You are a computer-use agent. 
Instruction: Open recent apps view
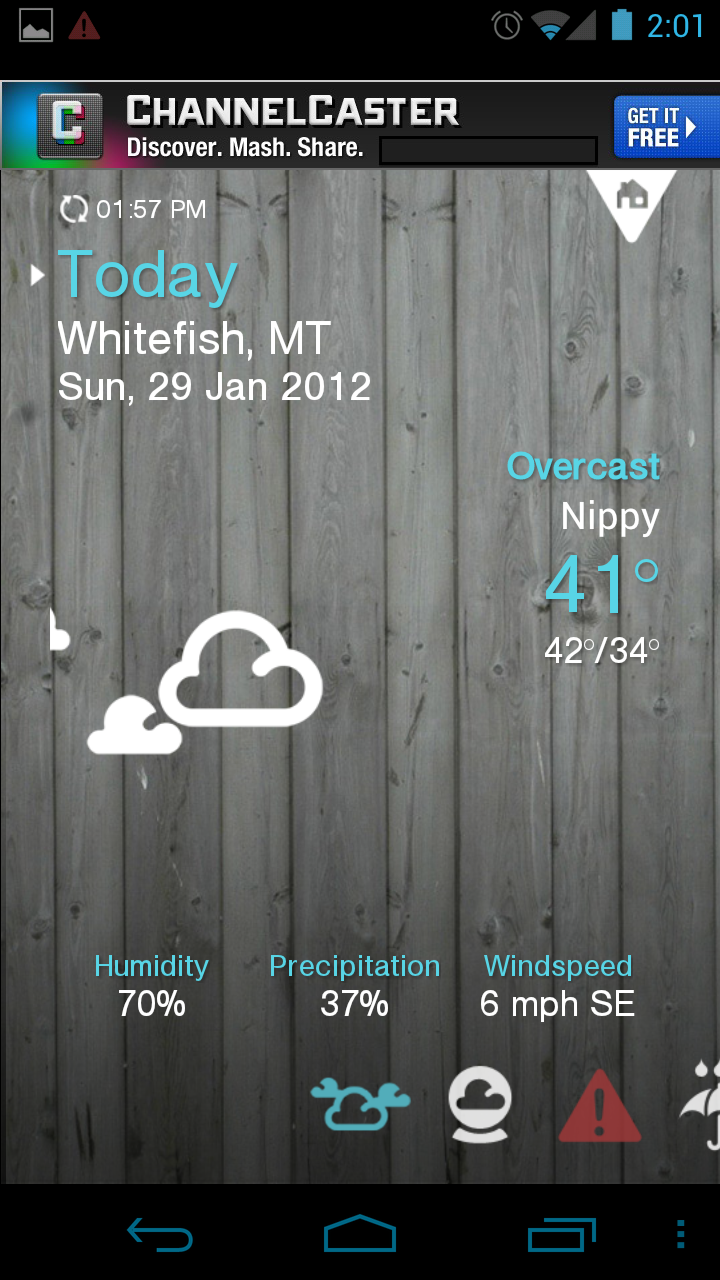click(561, 1234)
